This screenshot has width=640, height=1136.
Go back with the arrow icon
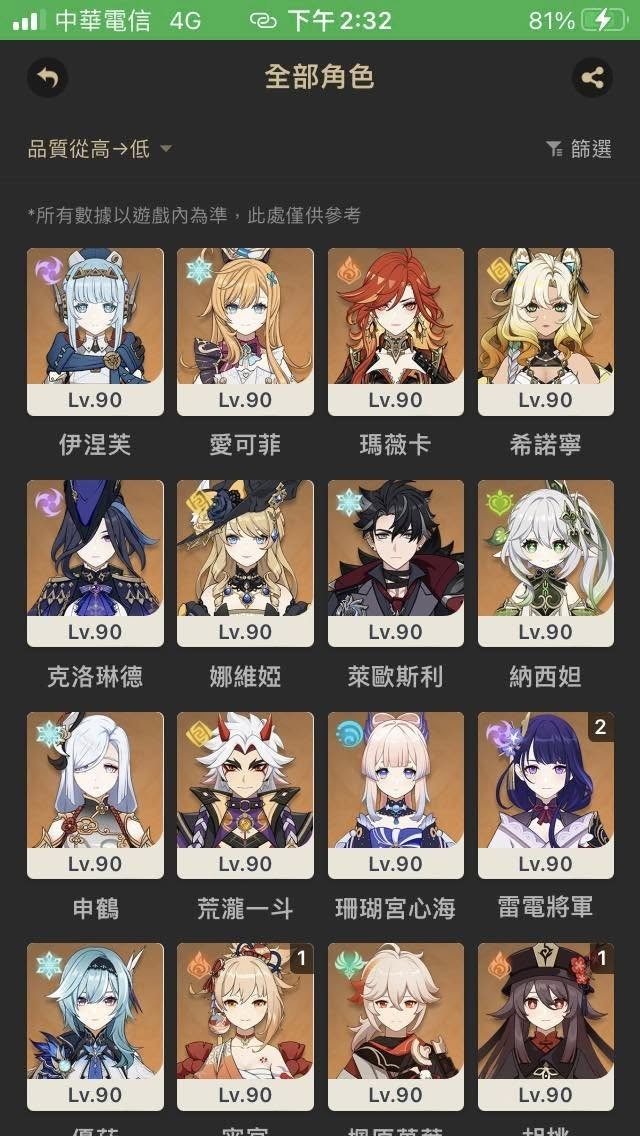(x=47, y=77)
